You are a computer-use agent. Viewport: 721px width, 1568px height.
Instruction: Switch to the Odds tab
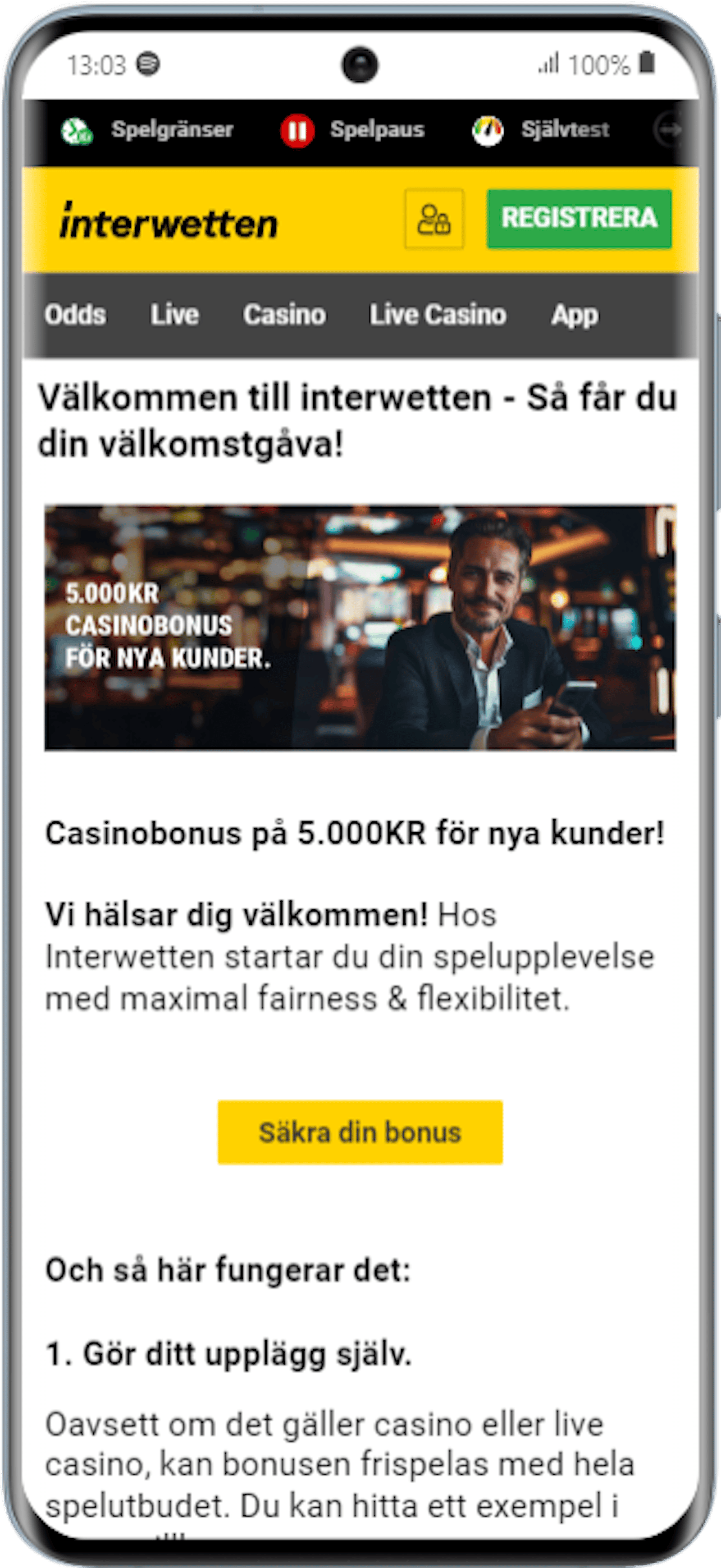coord(75,315)
